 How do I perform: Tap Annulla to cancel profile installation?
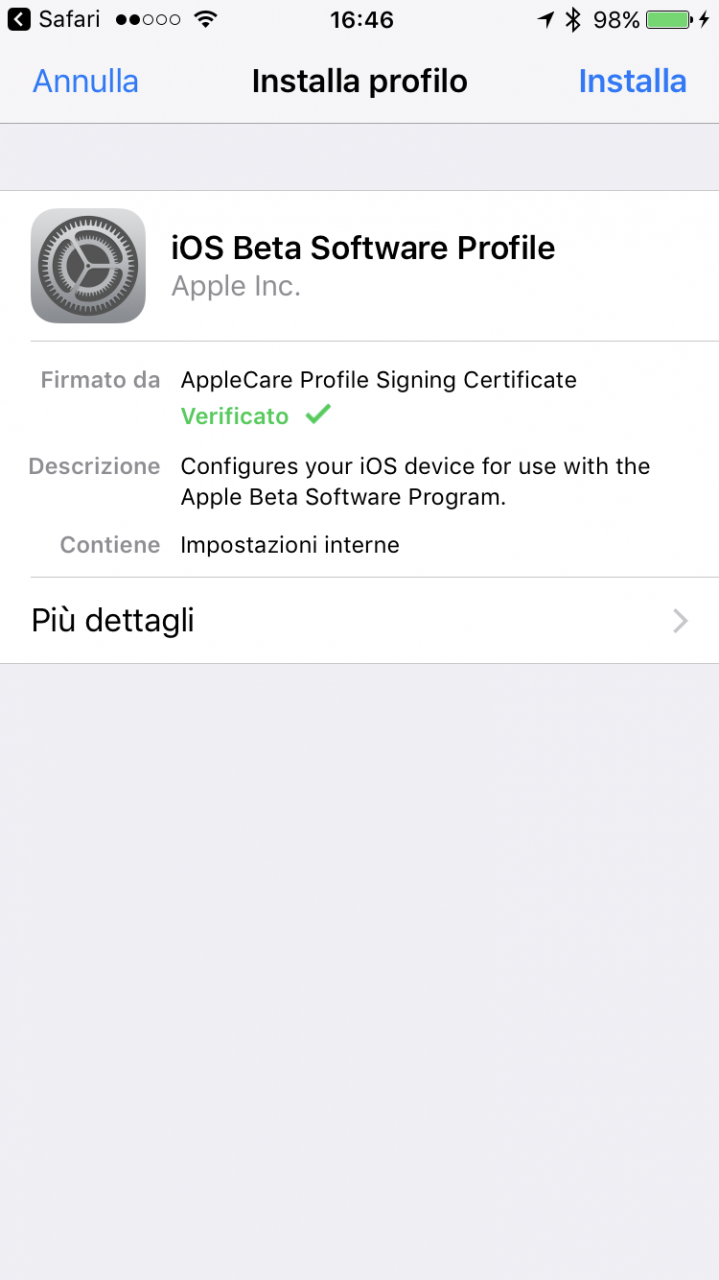pos(85,81)
